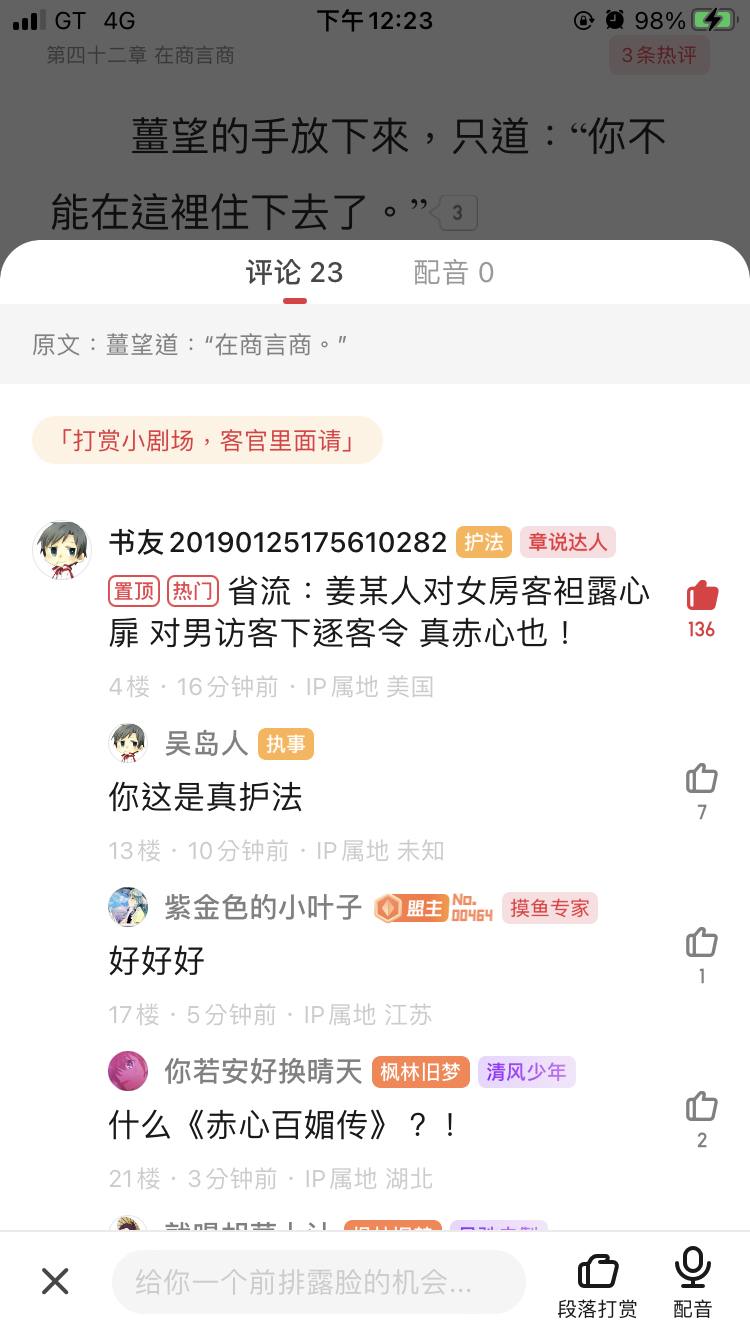This screenshot has height=1334, width=750.
Task: Open 紫金色的小叶子's avatar
Action: [x=128, y=907]
